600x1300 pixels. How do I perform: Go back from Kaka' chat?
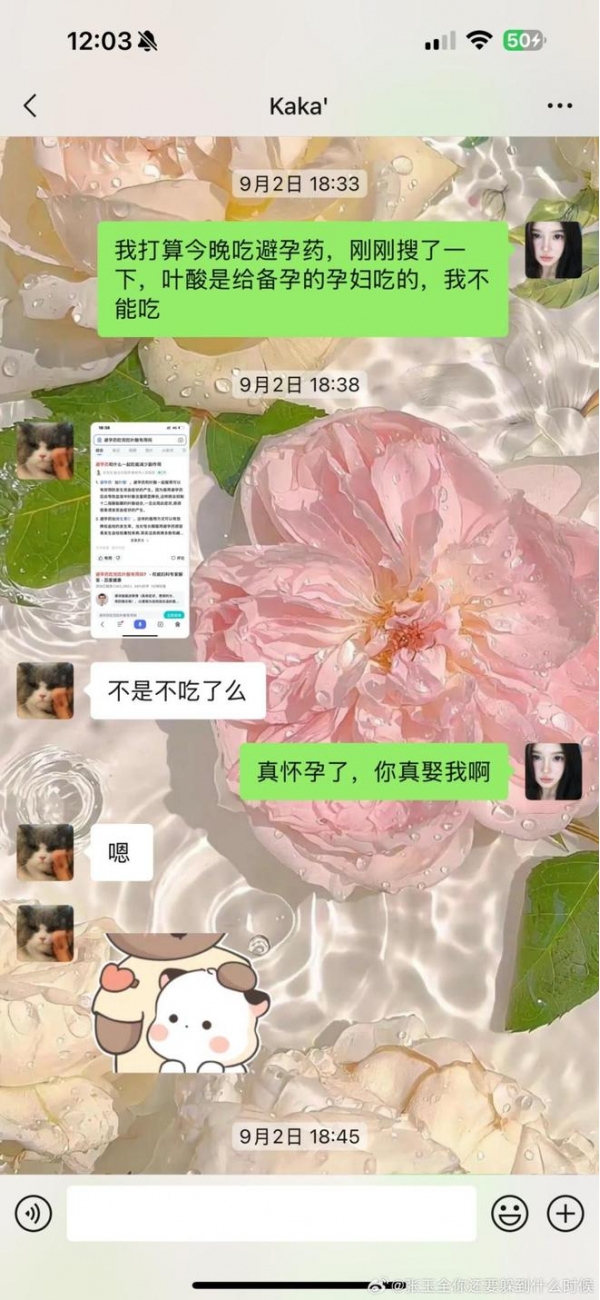click(x=30, y=105)
